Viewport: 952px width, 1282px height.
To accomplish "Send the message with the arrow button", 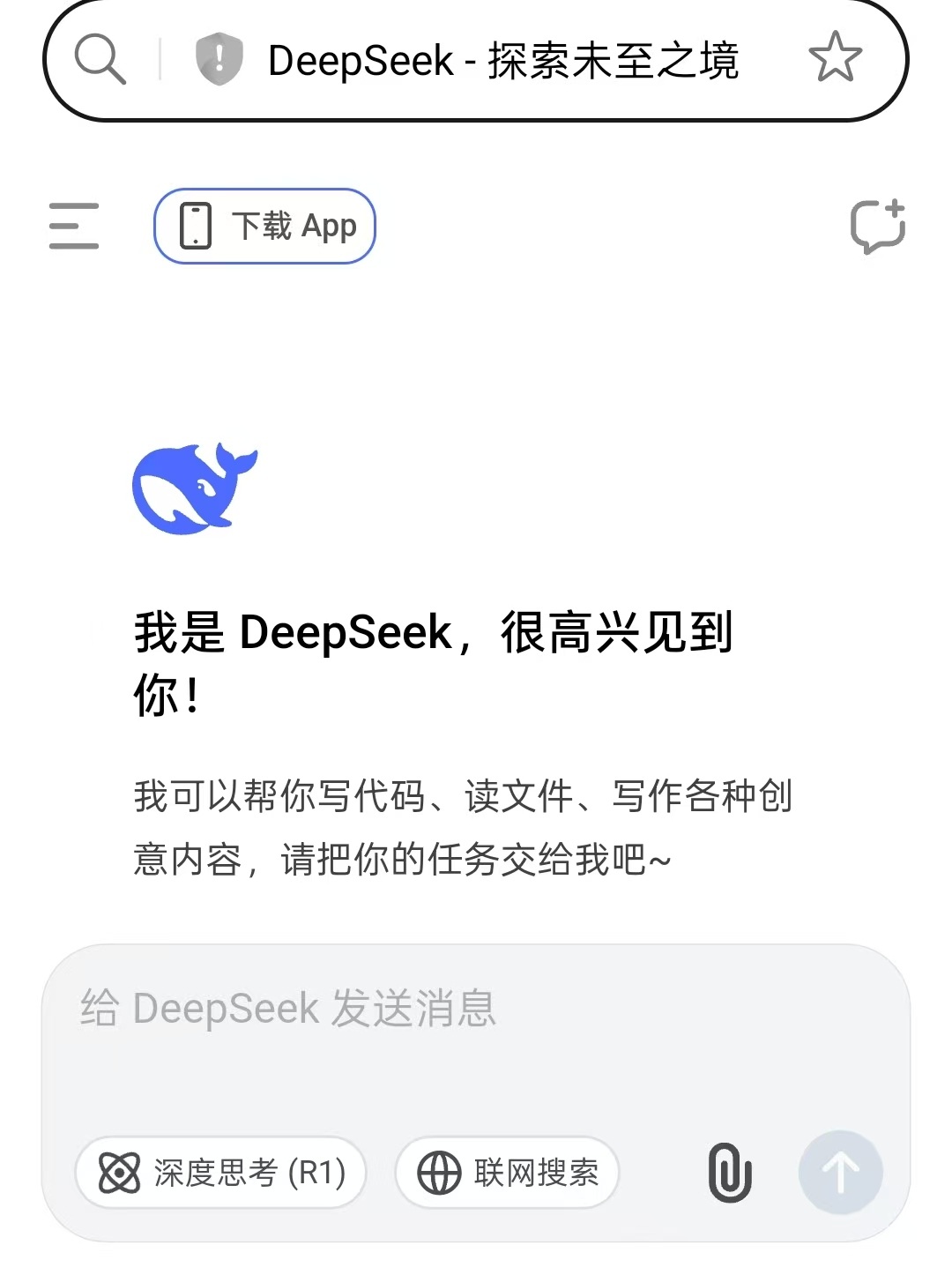I will tap(840, 1173).
